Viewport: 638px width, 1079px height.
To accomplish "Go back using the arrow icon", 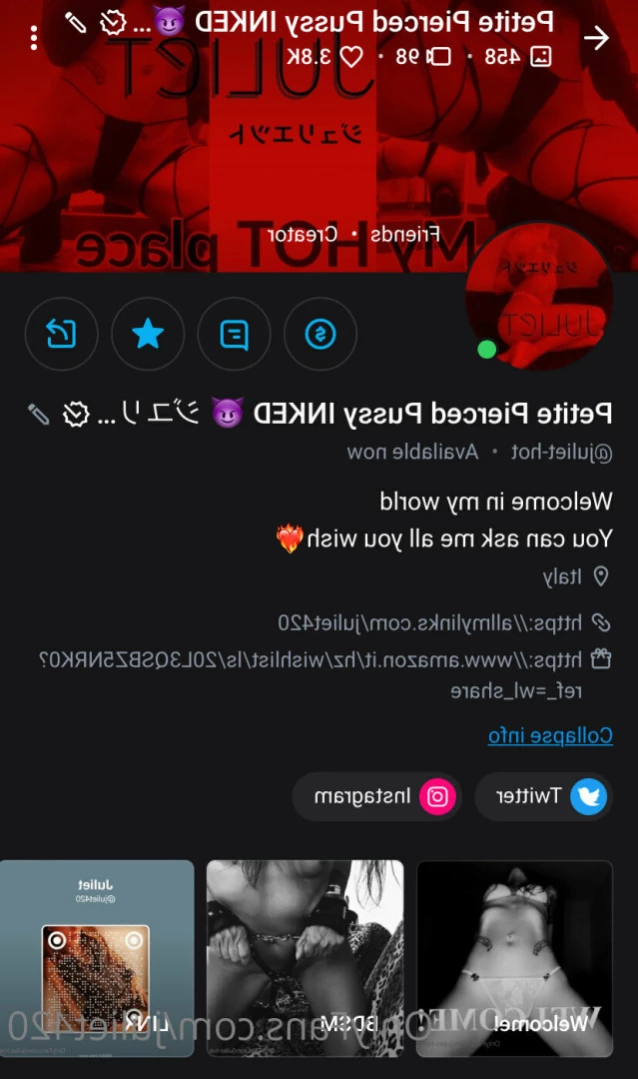I will click(596, 38).
